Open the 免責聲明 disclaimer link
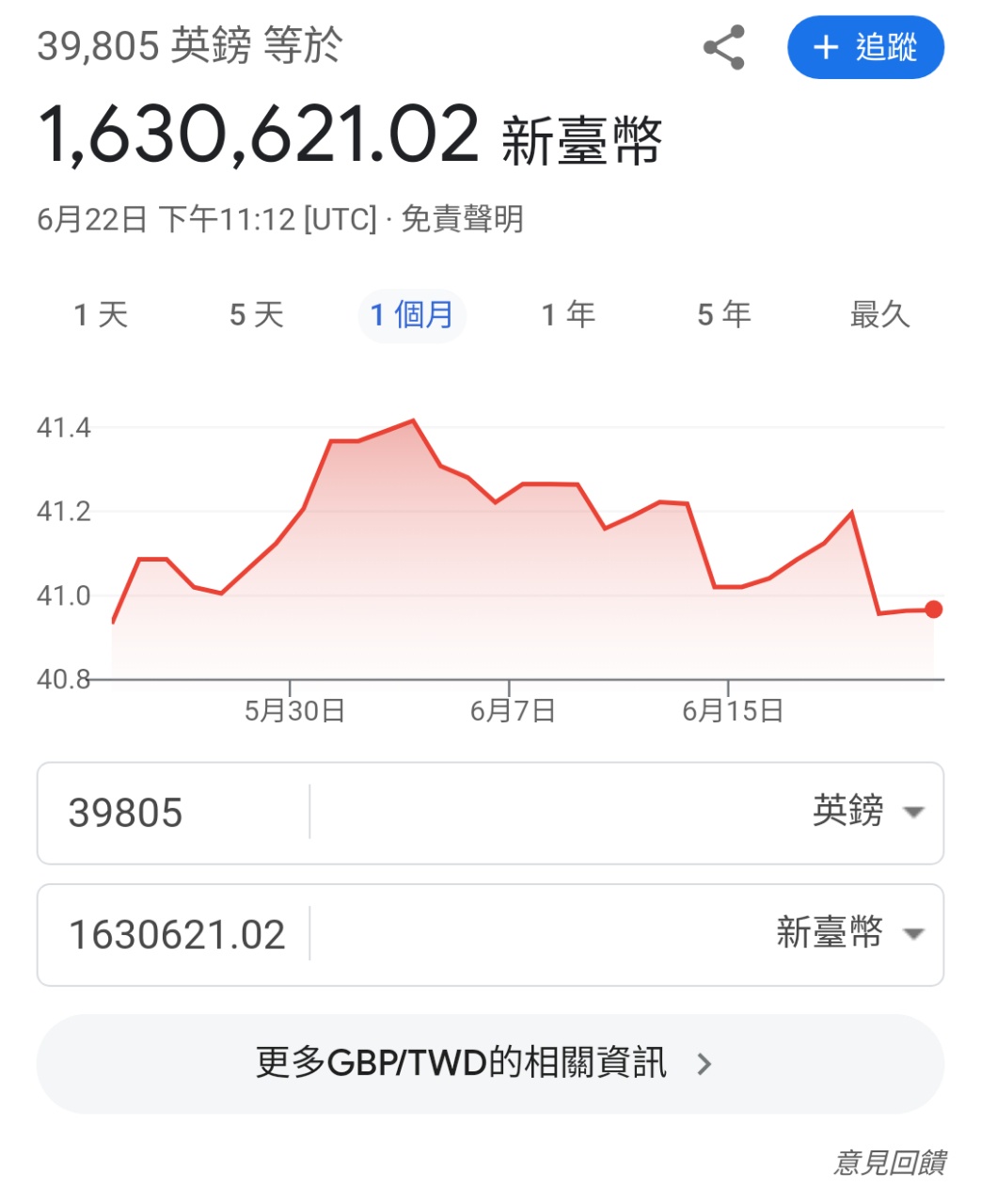Screen dimensions: 981x1204 pos(463,219)
